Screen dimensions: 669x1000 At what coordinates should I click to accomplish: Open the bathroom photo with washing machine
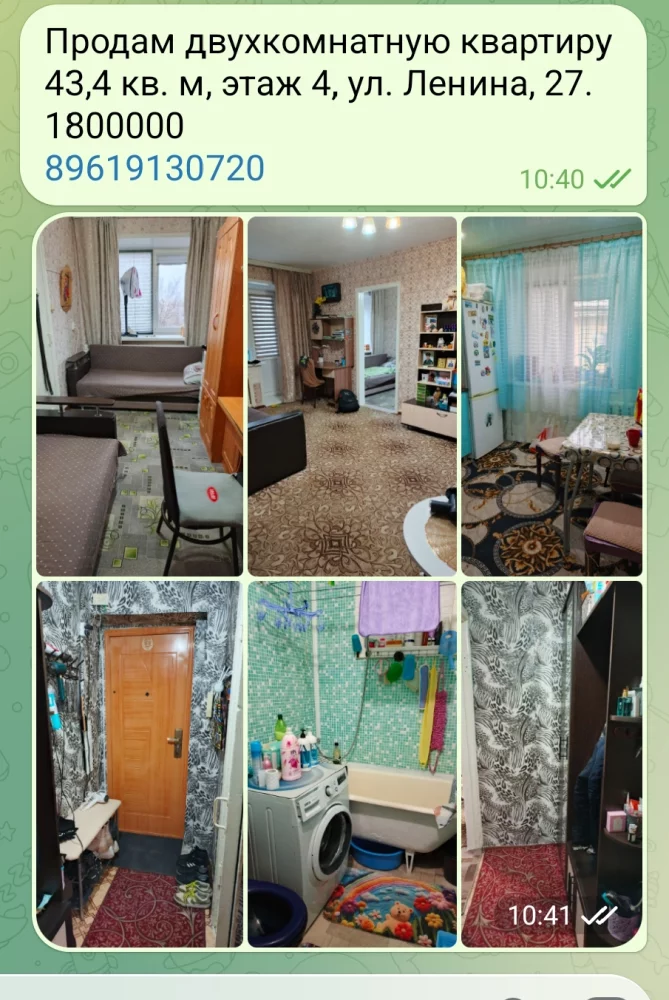pos(352,764)
